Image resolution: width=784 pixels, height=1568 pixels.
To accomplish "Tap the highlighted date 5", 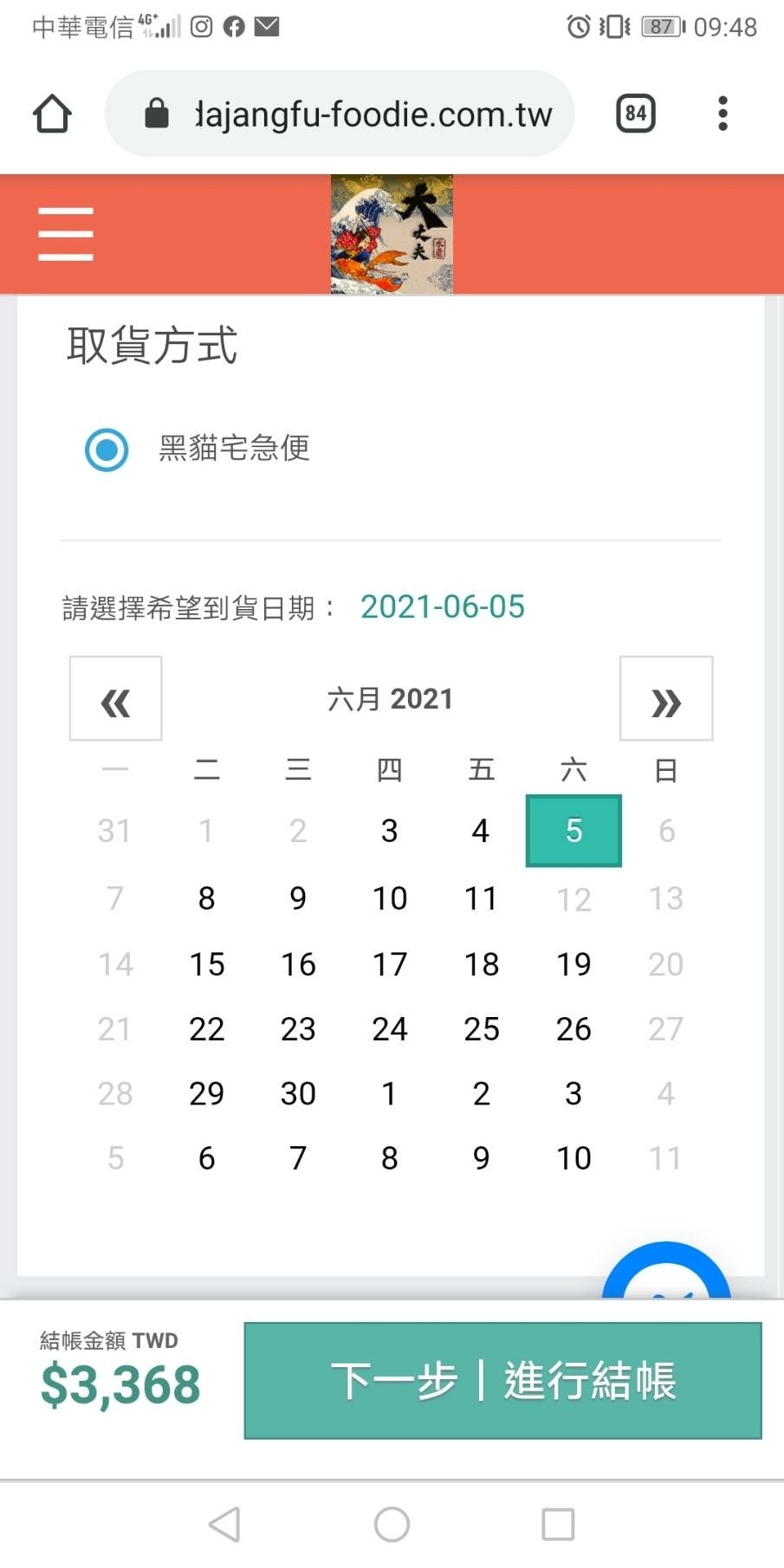I will [x=573, y=831].
